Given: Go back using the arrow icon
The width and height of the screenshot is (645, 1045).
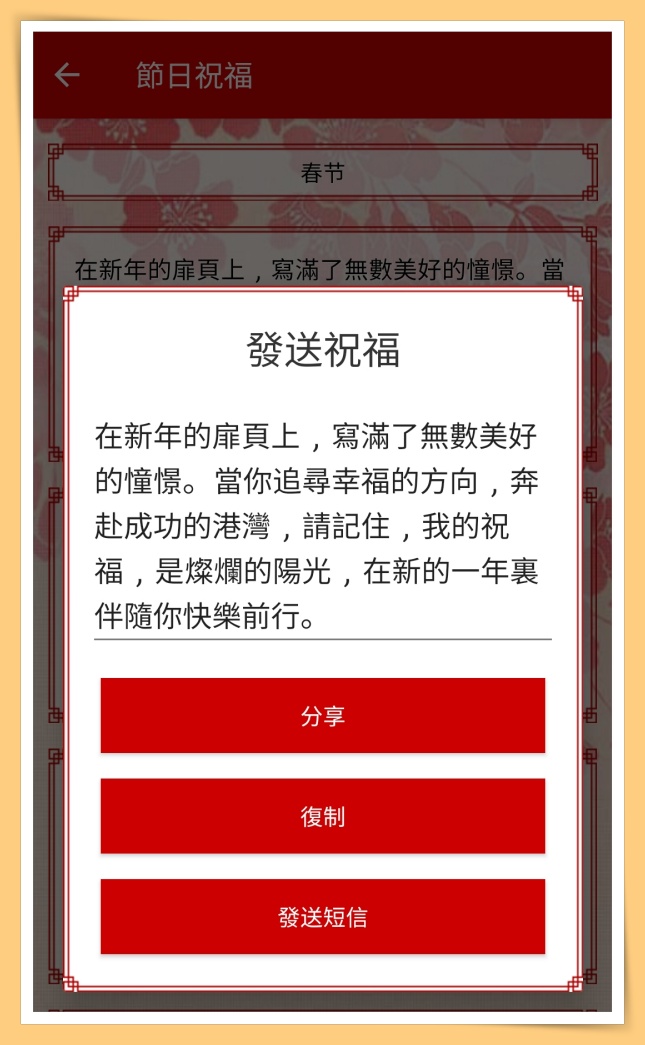Looking at the screenshot, I should point(67,75).
